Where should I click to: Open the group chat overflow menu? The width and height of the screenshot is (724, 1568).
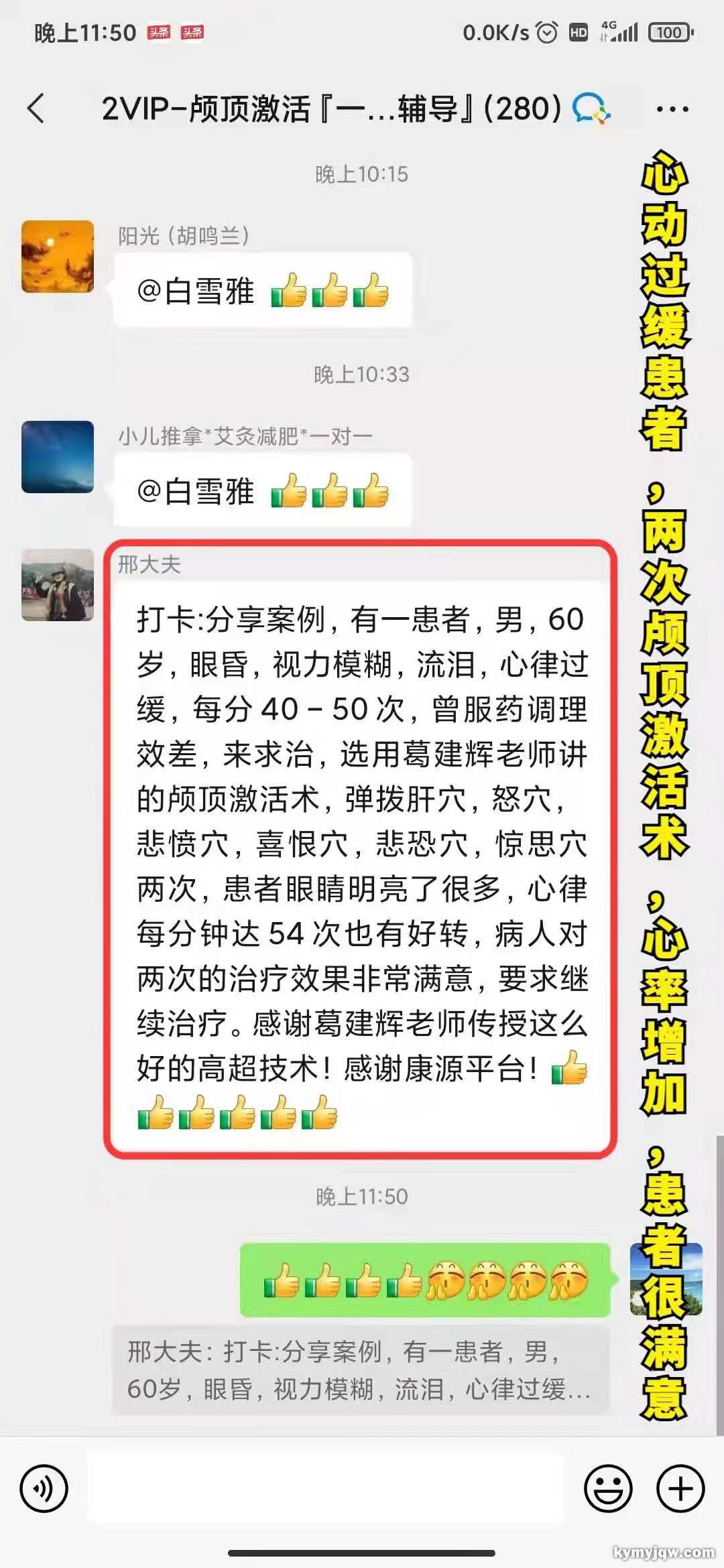[x=672, y=109]
